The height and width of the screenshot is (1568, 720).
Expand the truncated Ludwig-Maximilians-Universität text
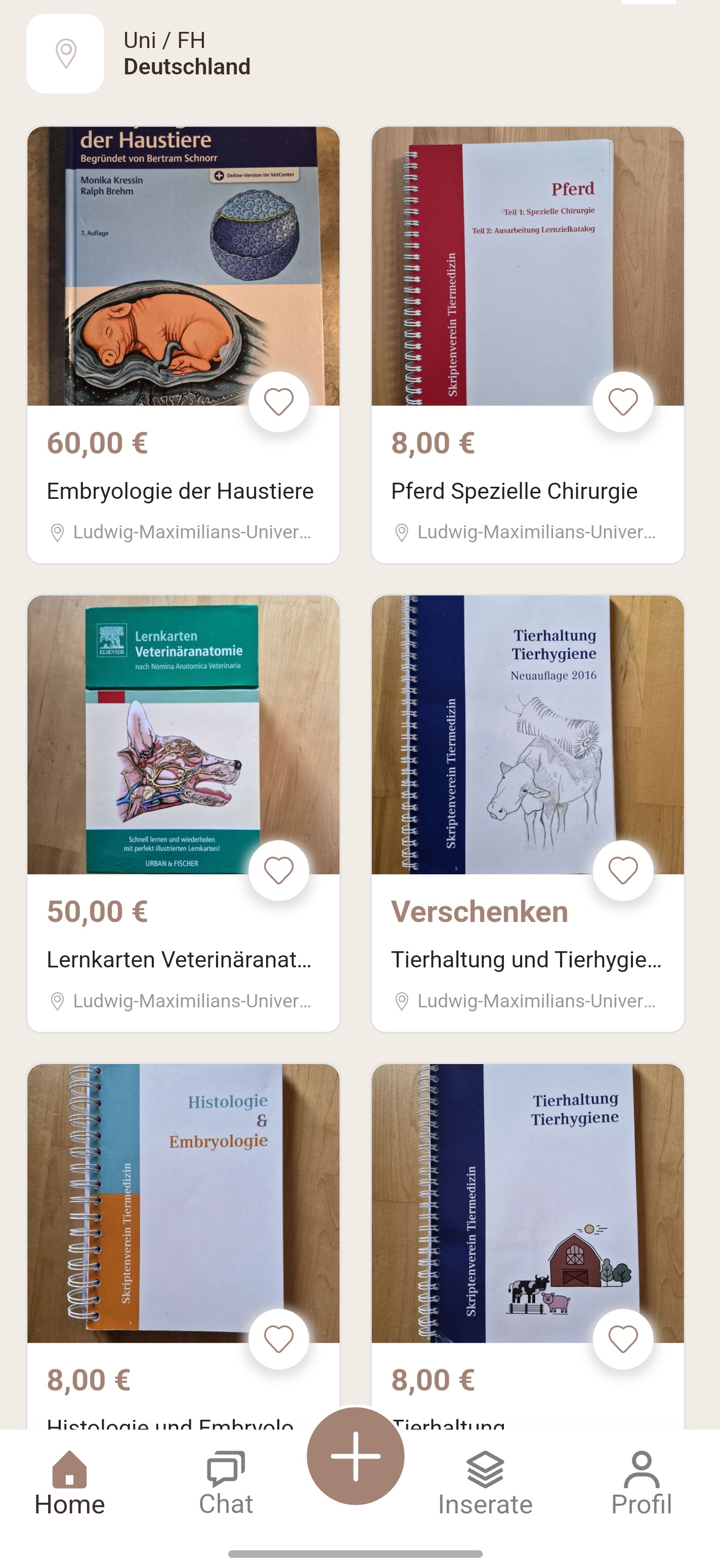192,532
